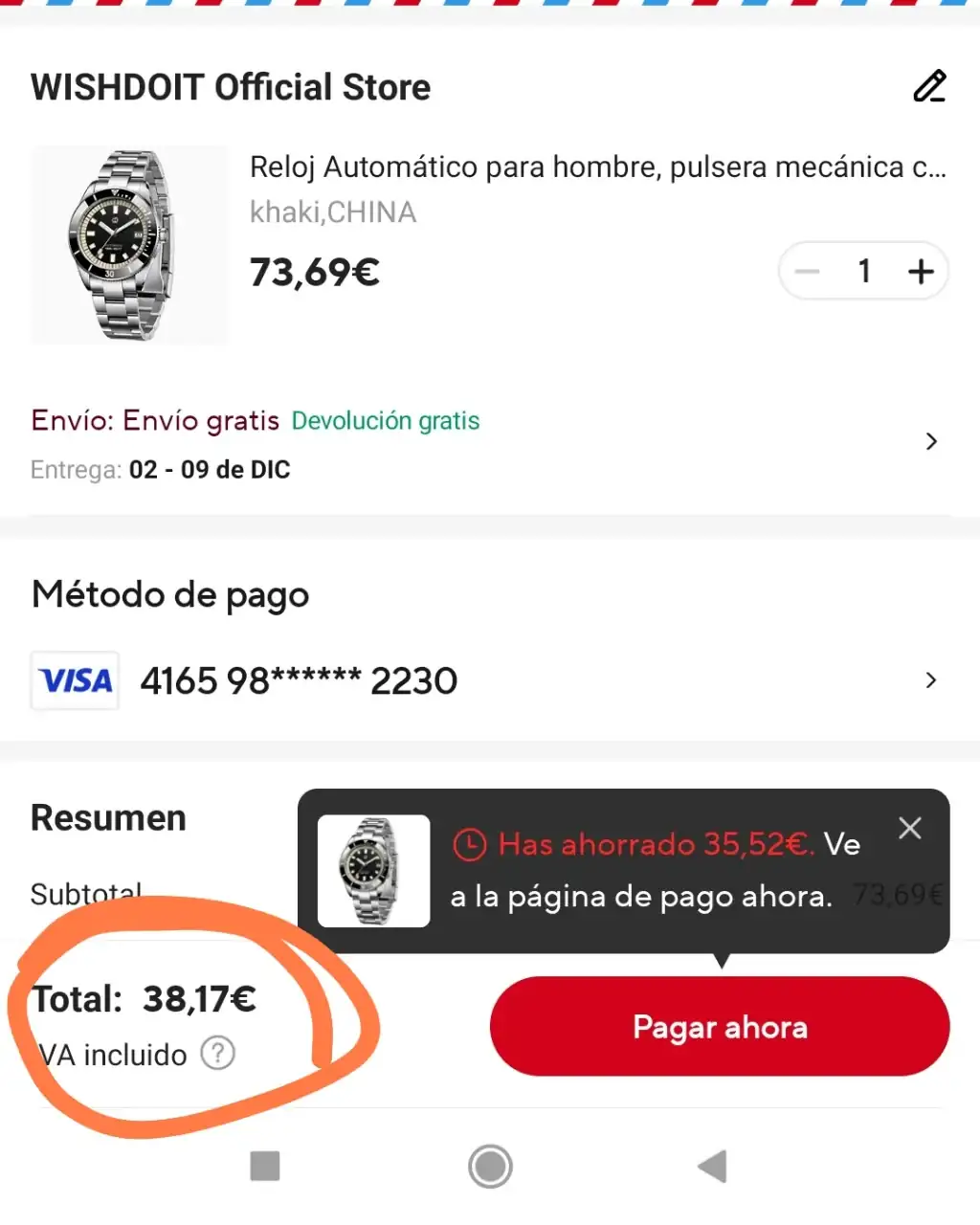Image resolution: width=980 pixels, height=1225 pixels.
Task: Decrease the watch quantity by one
Action: pos(808,272)
